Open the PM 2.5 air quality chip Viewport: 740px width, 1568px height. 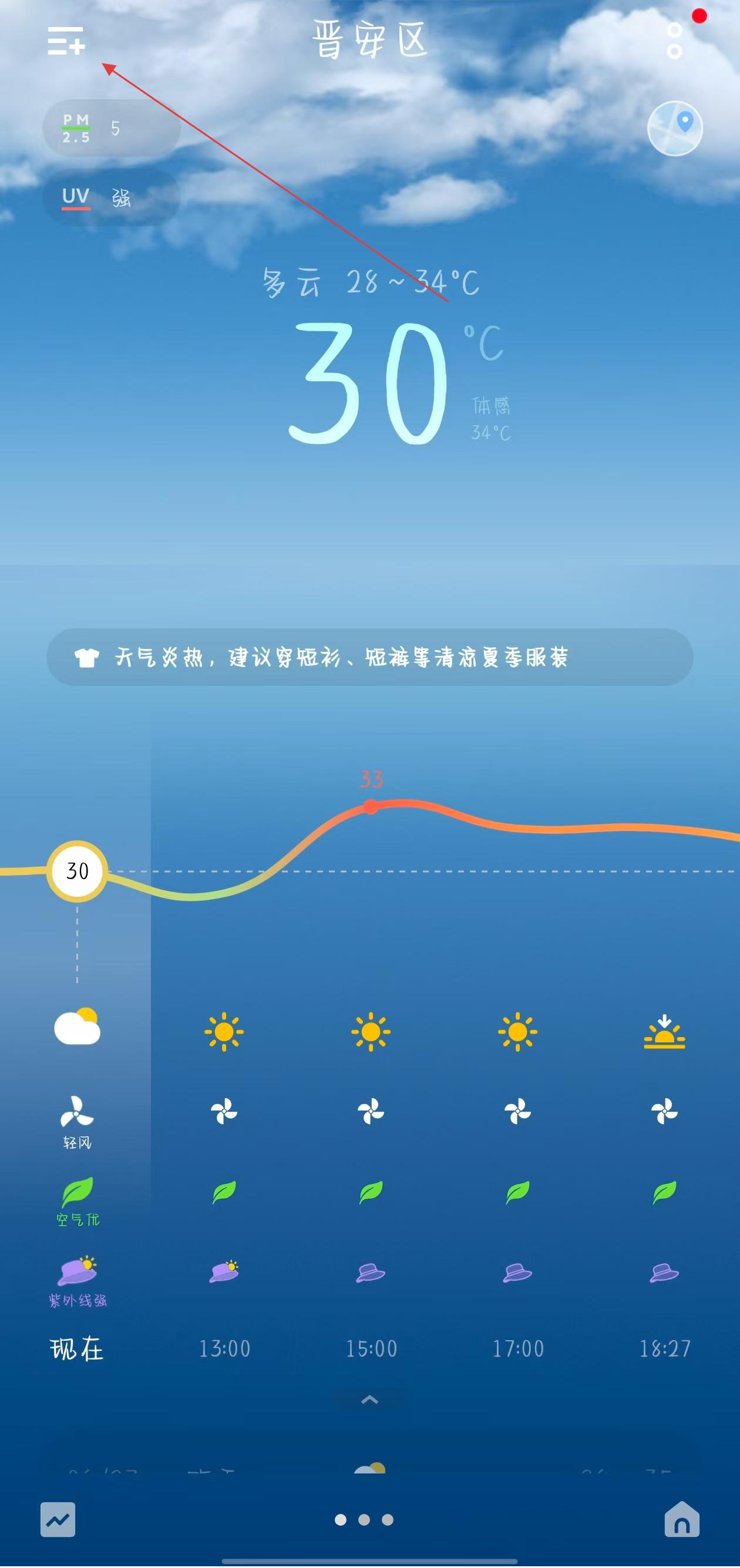tap(111, 129)
